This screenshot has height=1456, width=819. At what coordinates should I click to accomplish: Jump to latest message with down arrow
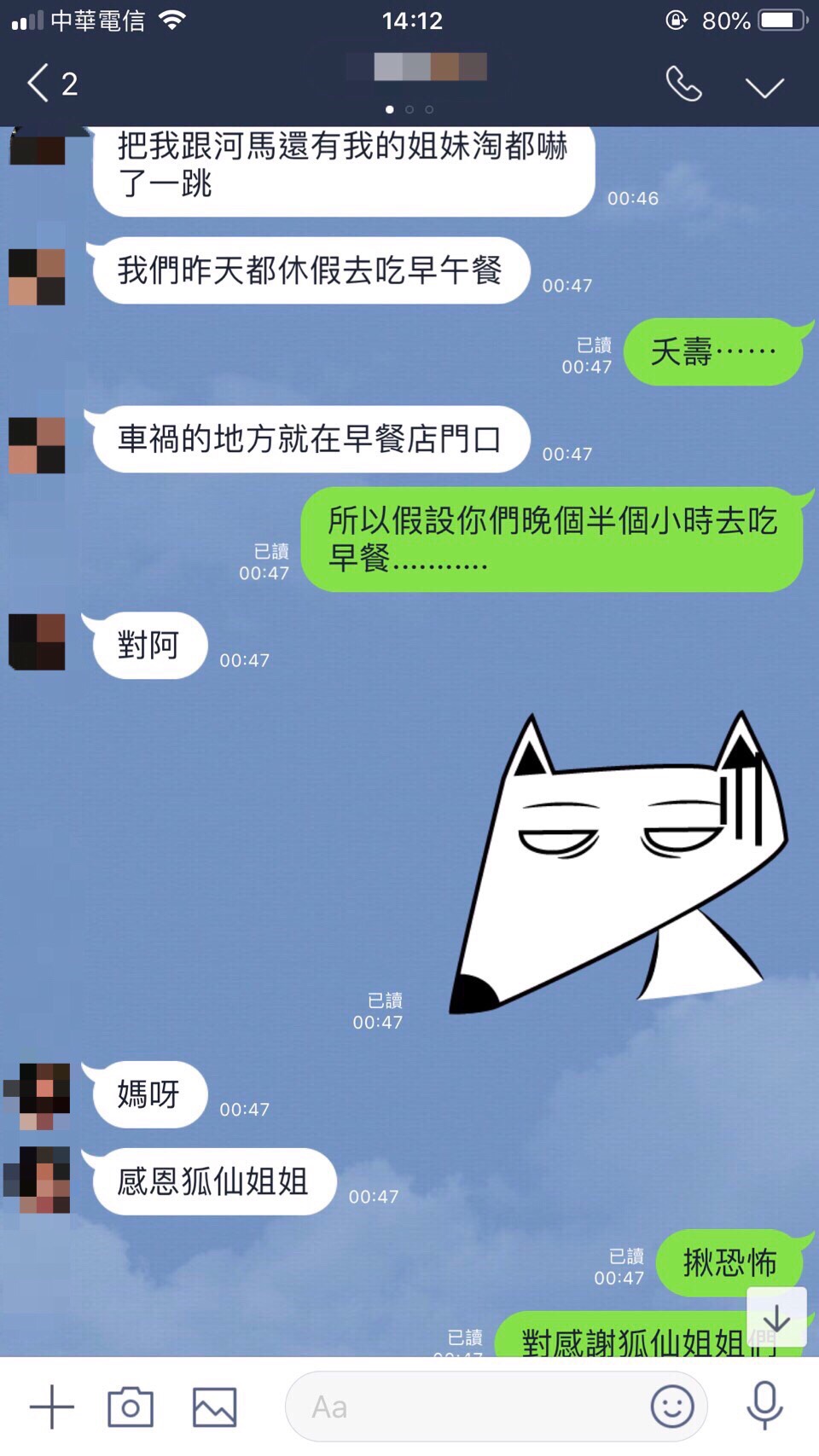pos(775,1318)
